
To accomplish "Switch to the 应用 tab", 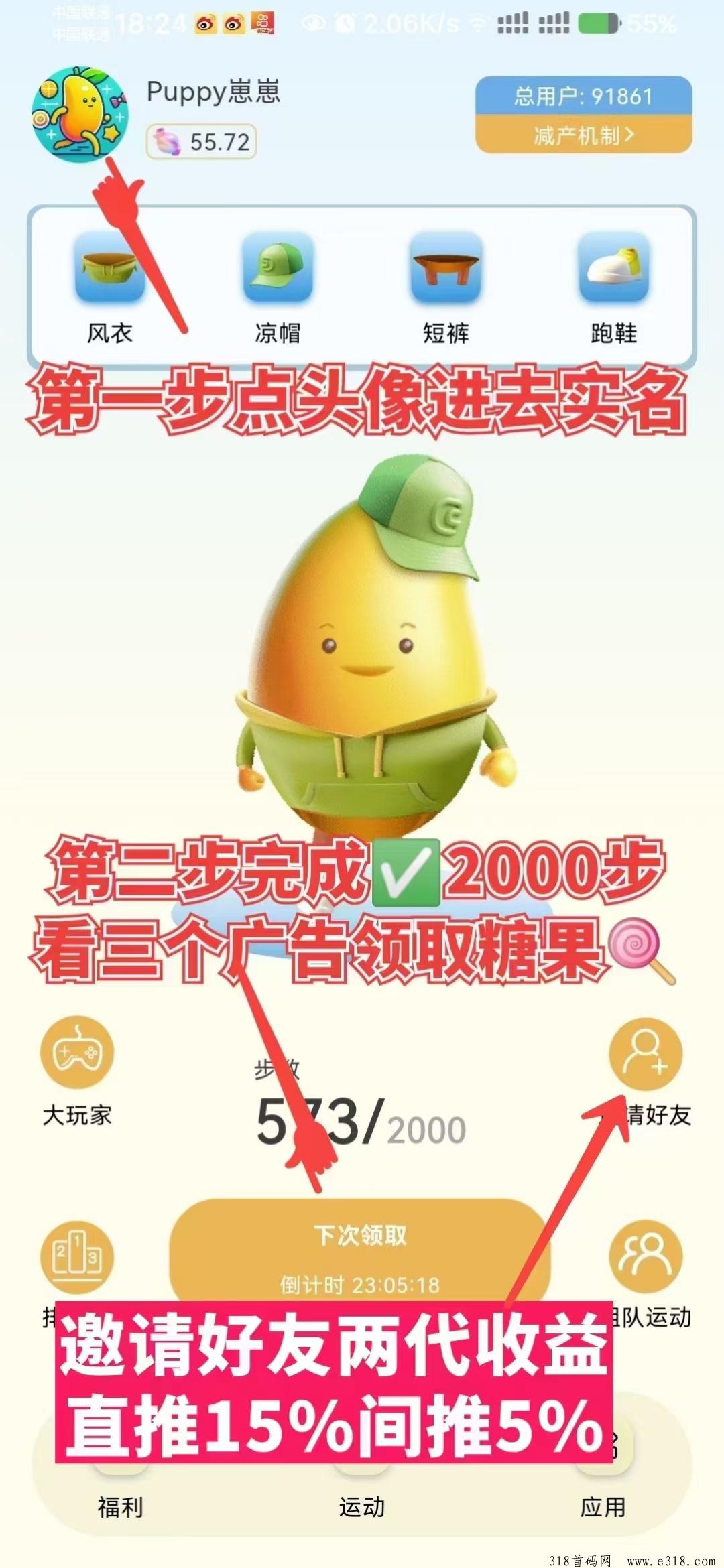I will coord(602,1506).
